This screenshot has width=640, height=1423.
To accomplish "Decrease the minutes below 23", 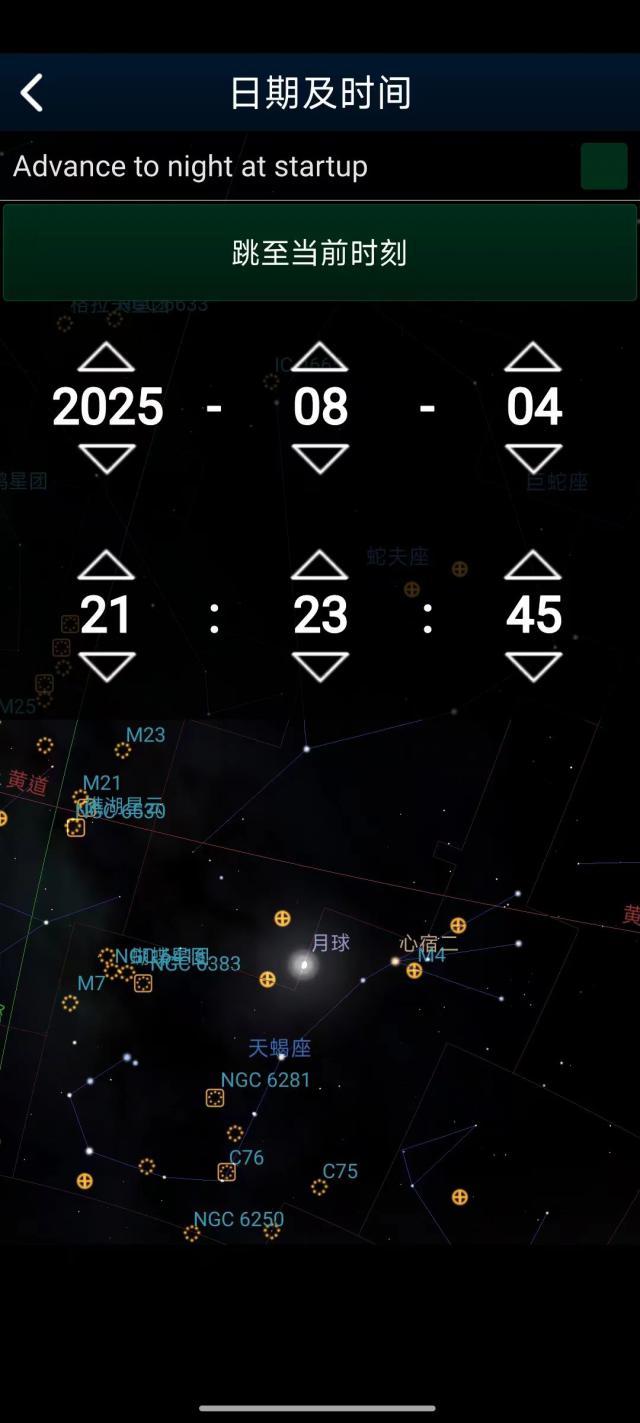I will (320, 666).
